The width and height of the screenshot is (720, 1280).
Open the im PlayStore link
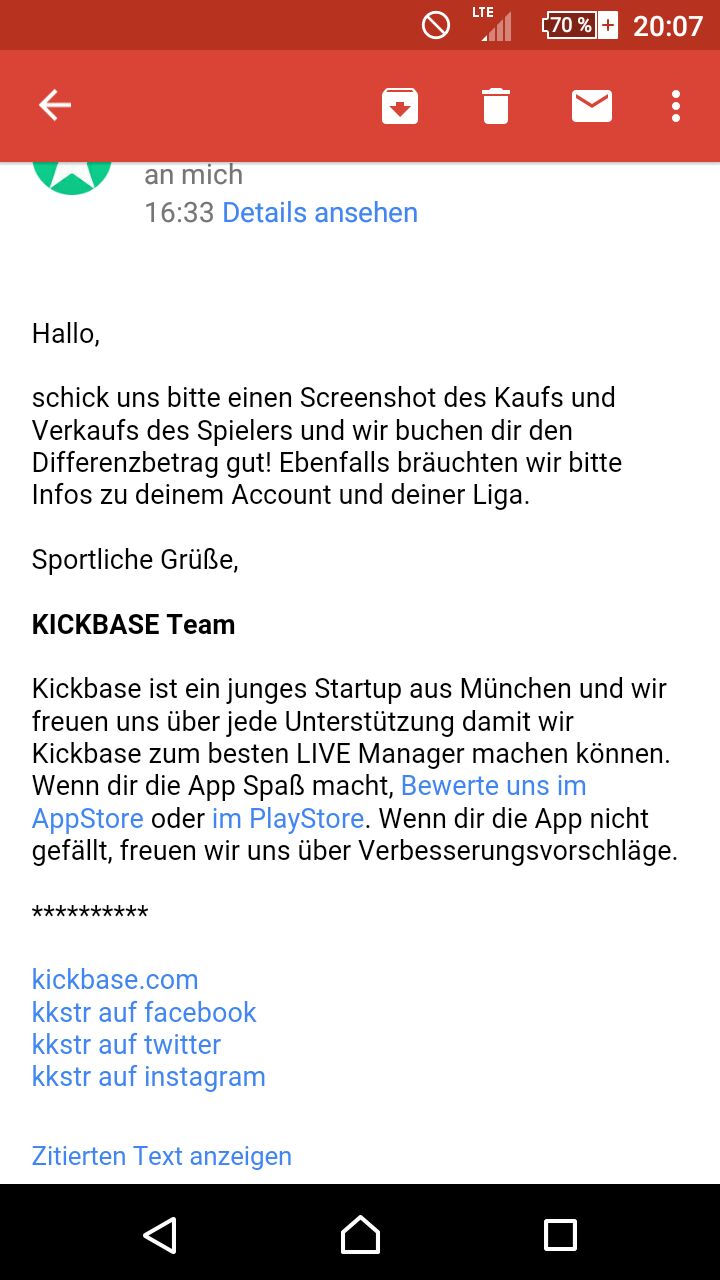(288, 819)
